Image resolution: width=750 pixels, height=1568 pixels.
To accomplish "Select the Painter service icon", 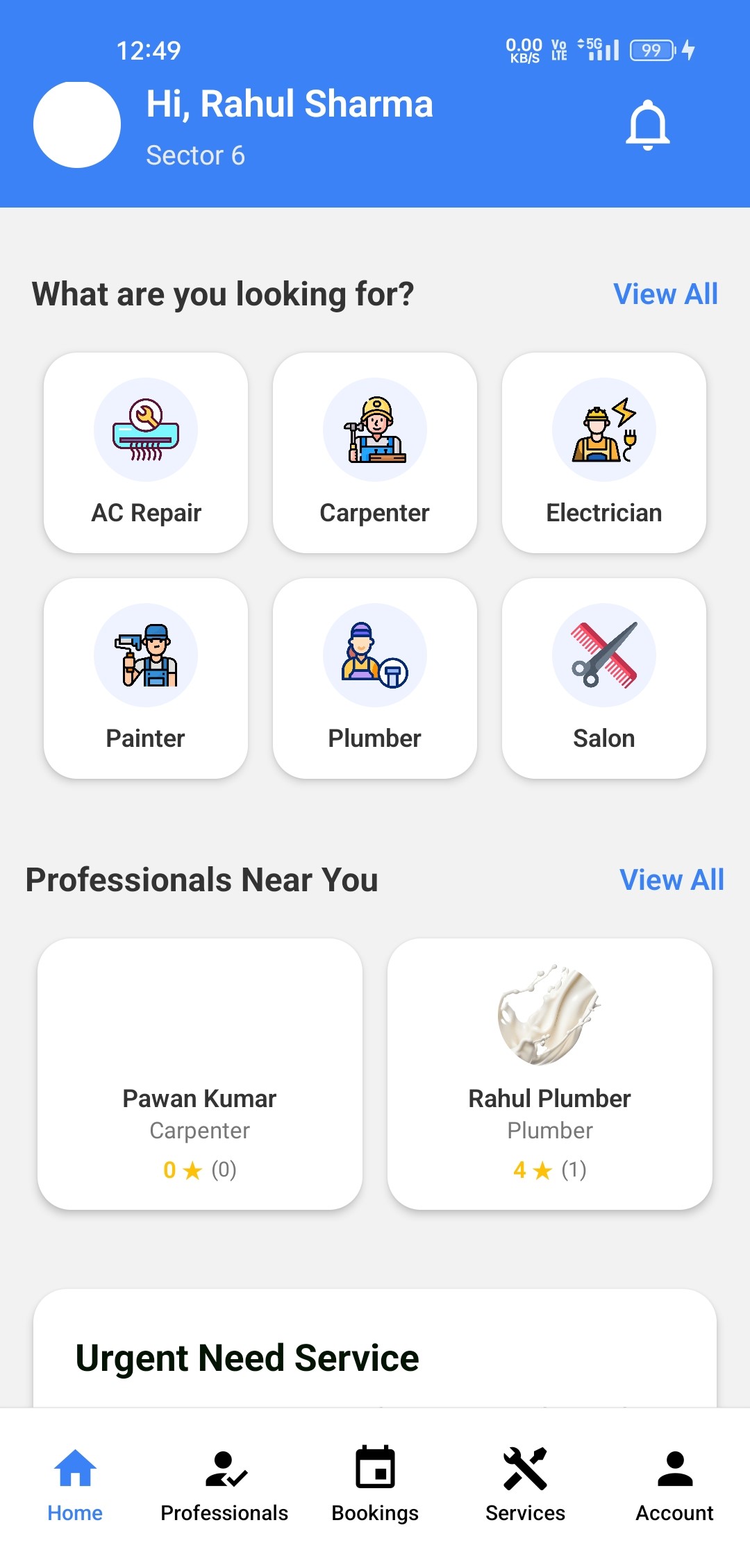I will coord(145,655).
